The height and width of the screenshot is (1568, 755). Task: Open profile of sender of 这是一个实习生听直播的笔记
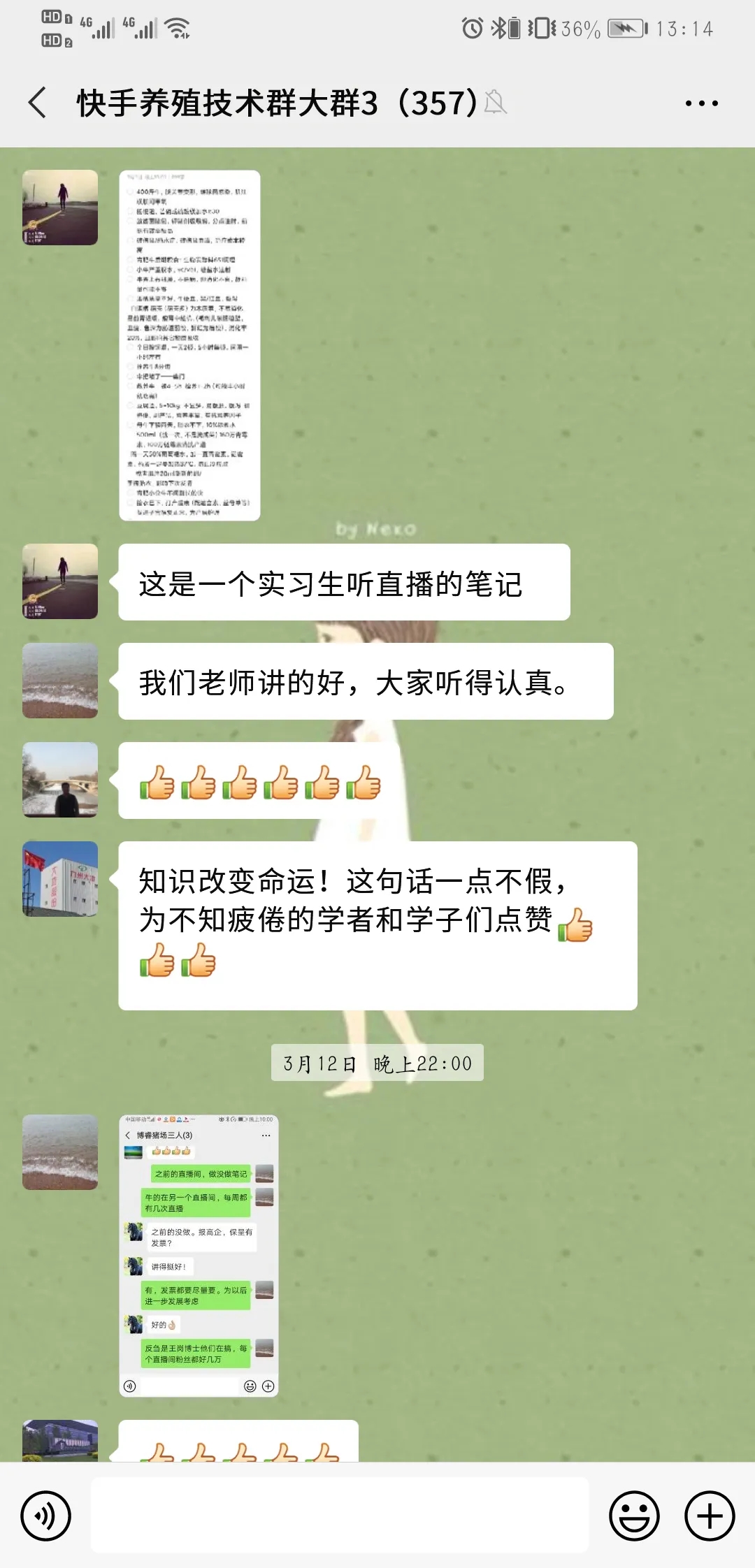coord(60,581)
